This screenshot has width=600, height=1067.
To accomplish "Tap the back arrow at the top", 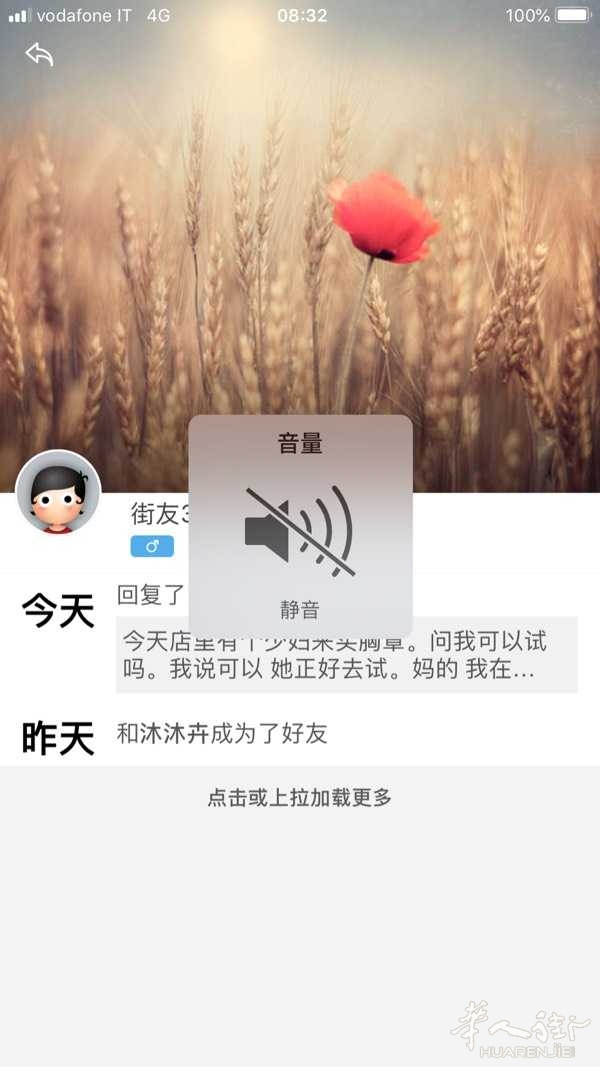I will (39, 54).
